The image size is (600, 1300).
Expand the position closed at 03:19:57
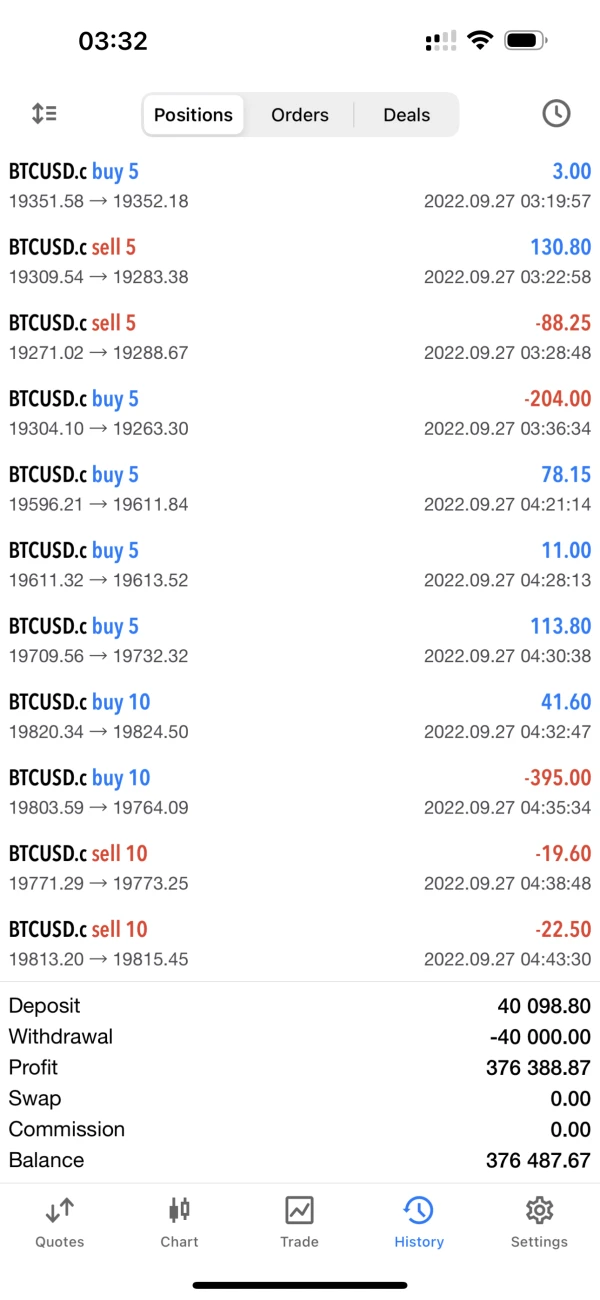click(300, 185)
